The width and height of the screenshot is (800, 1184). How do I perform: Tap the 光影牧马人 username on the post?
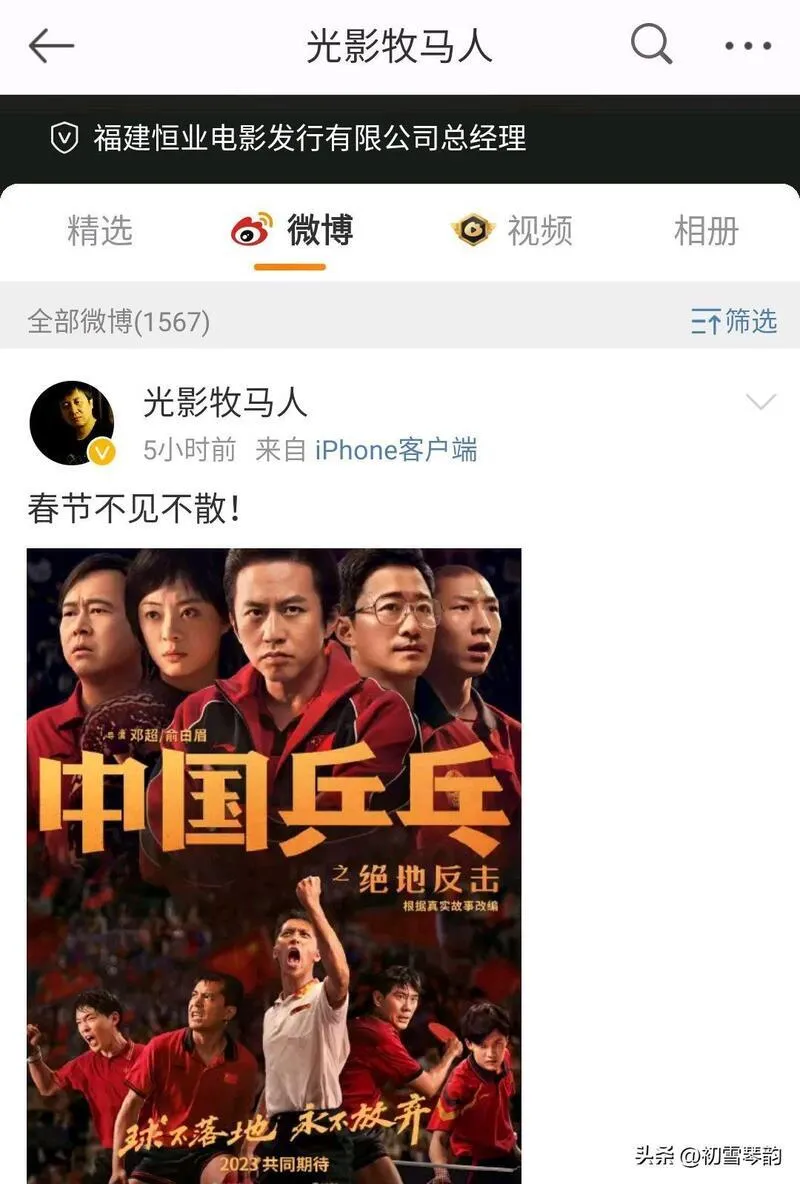pos(225,402)
